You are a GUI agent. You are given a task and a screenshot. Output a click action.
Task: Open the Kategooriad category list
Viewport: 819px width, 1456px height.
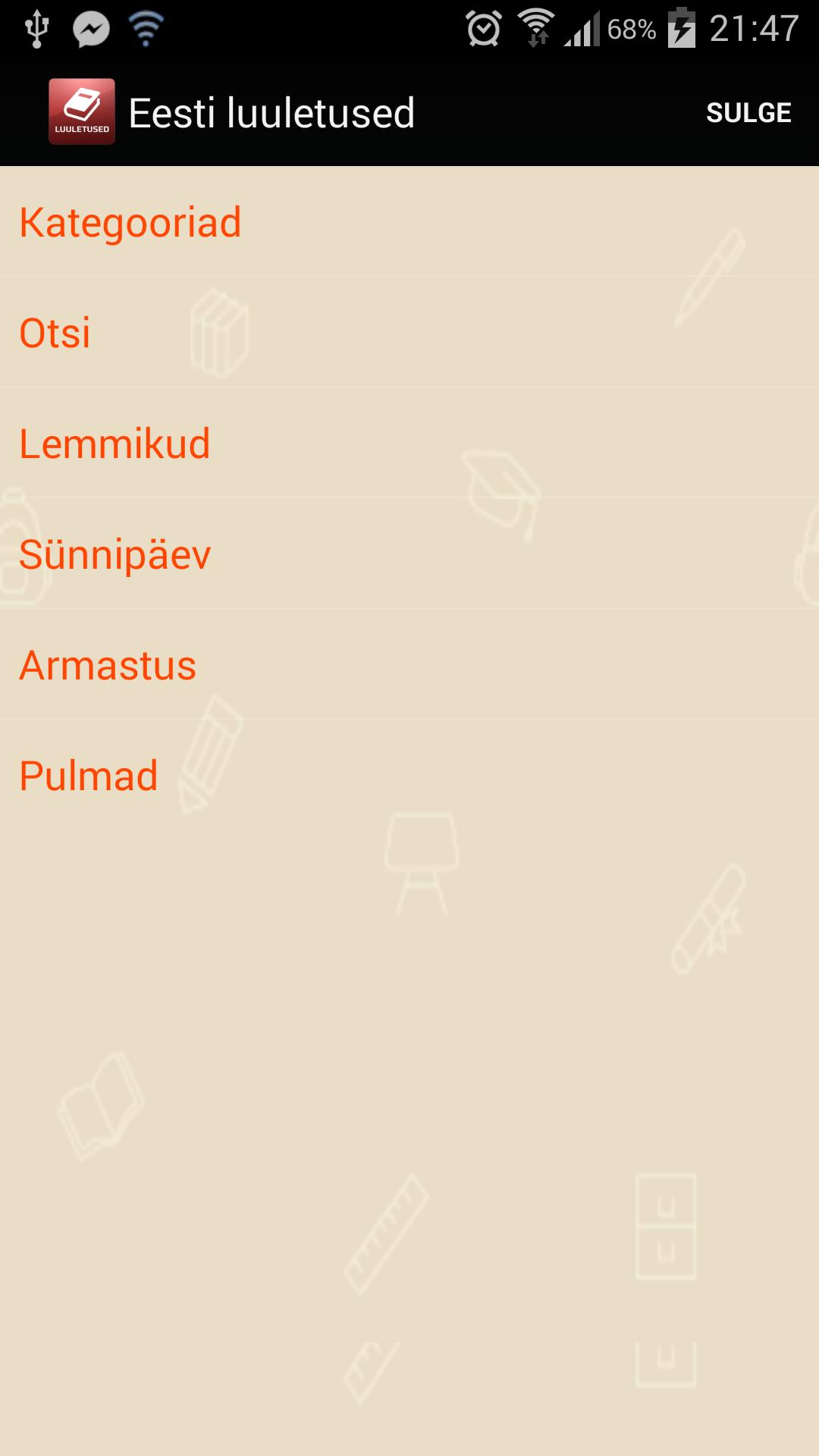[x=130, y=223]
